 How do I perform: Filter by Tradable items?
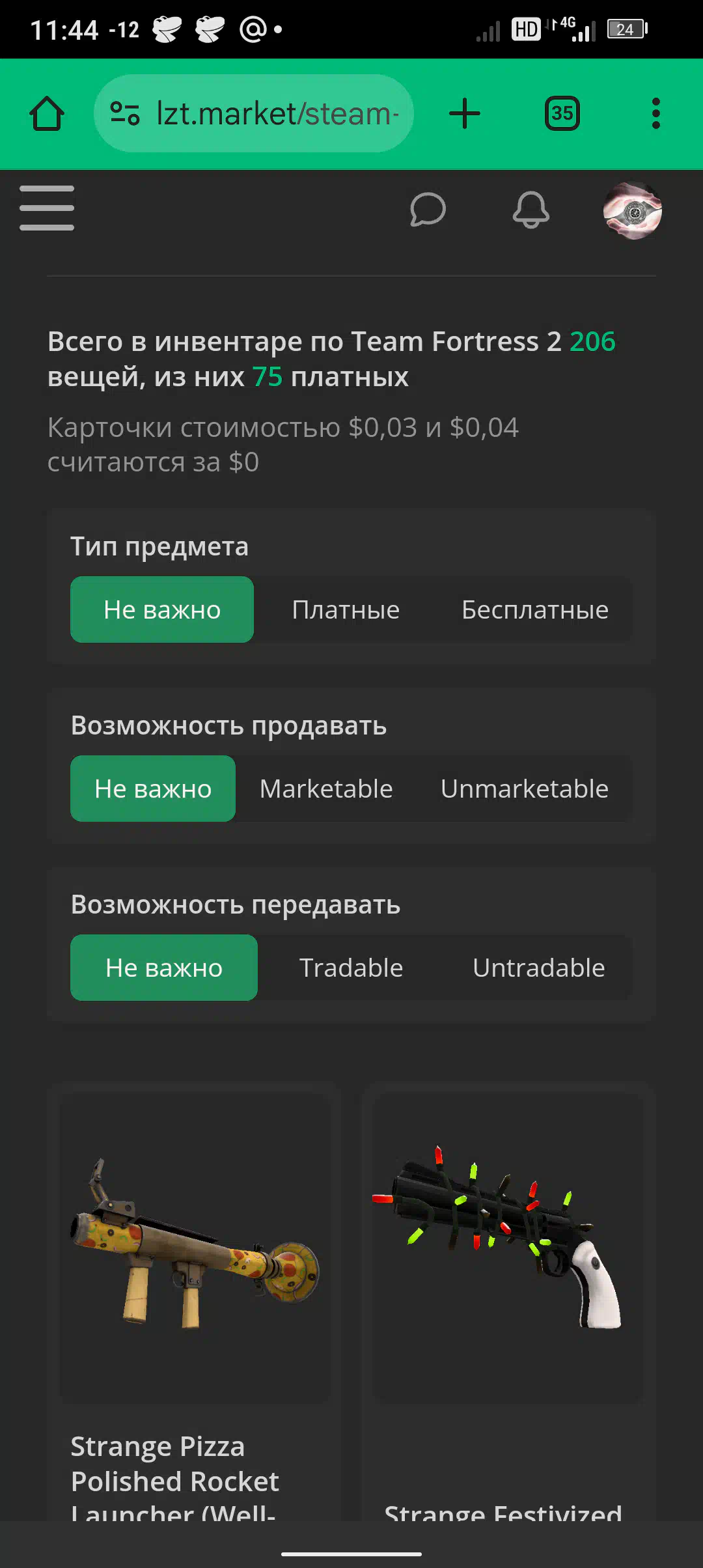[351, 968]
